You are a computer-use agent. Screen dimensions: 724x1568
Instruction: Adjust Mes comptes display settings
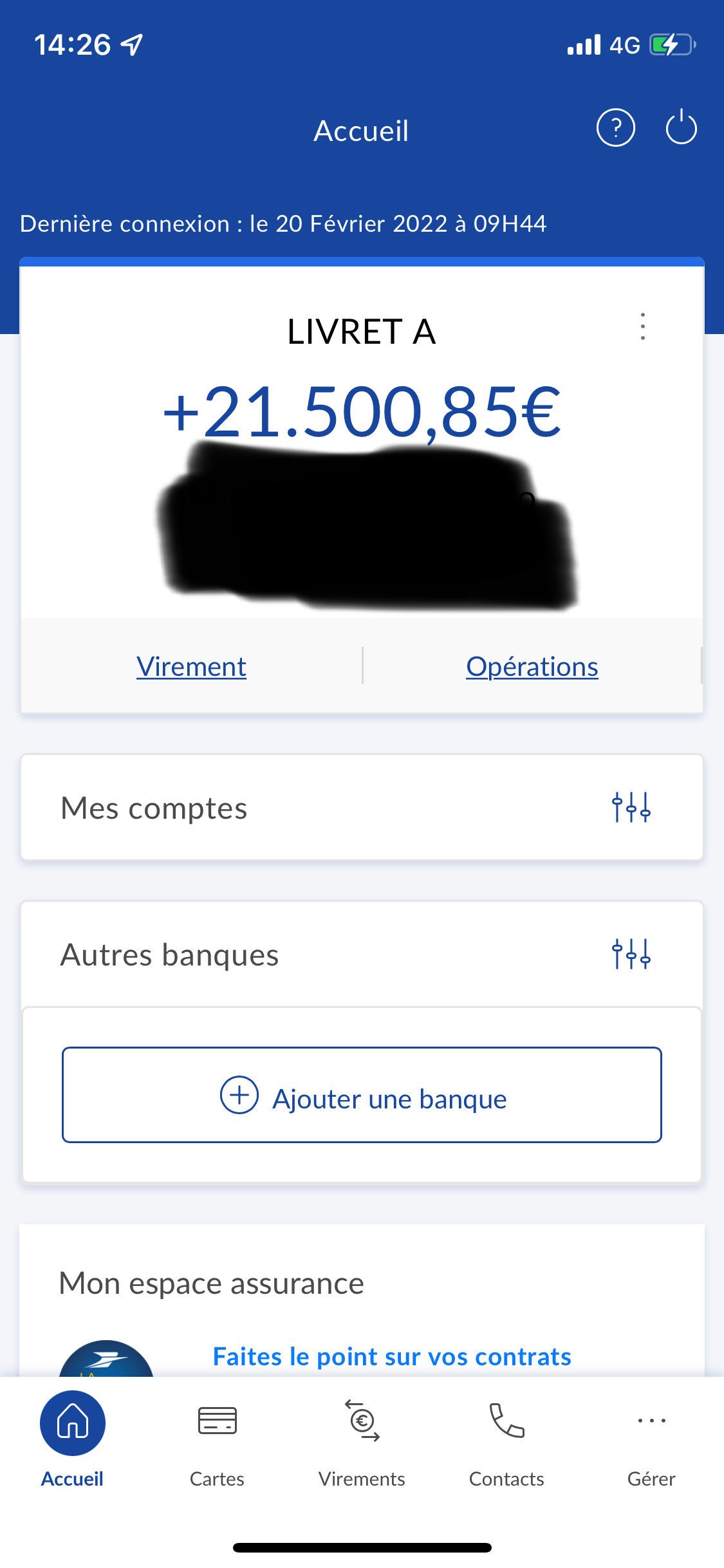coord(631,807)
